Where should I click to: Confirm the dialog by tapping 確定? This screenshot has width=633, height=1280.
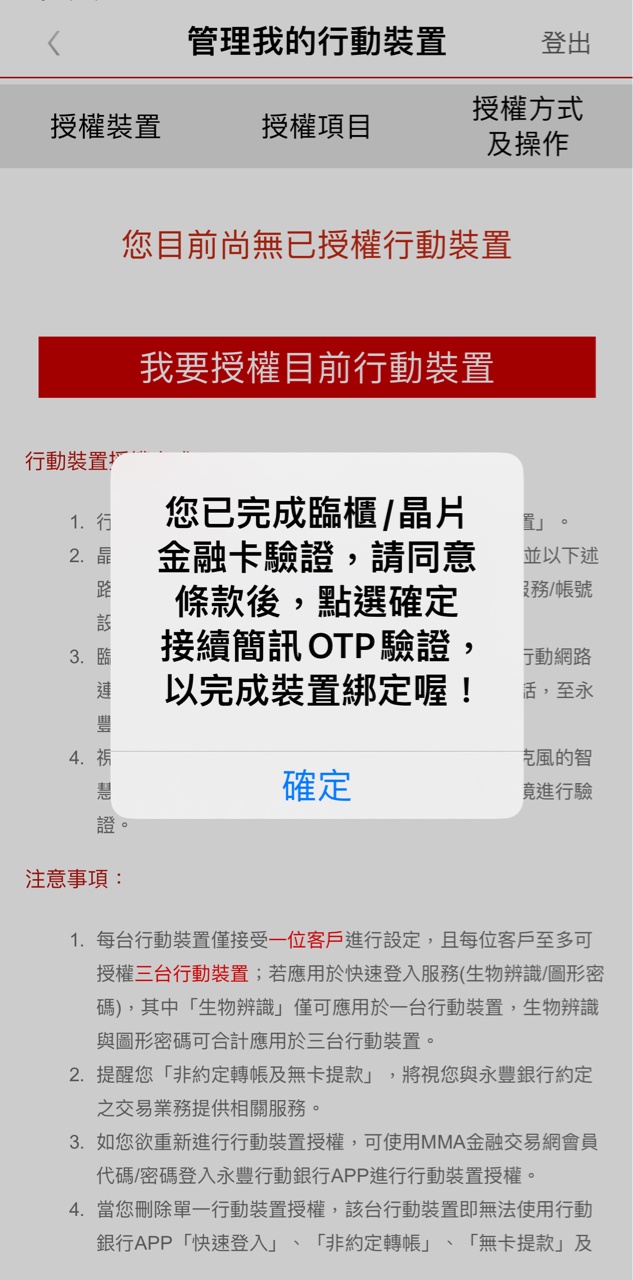[316, 786]
